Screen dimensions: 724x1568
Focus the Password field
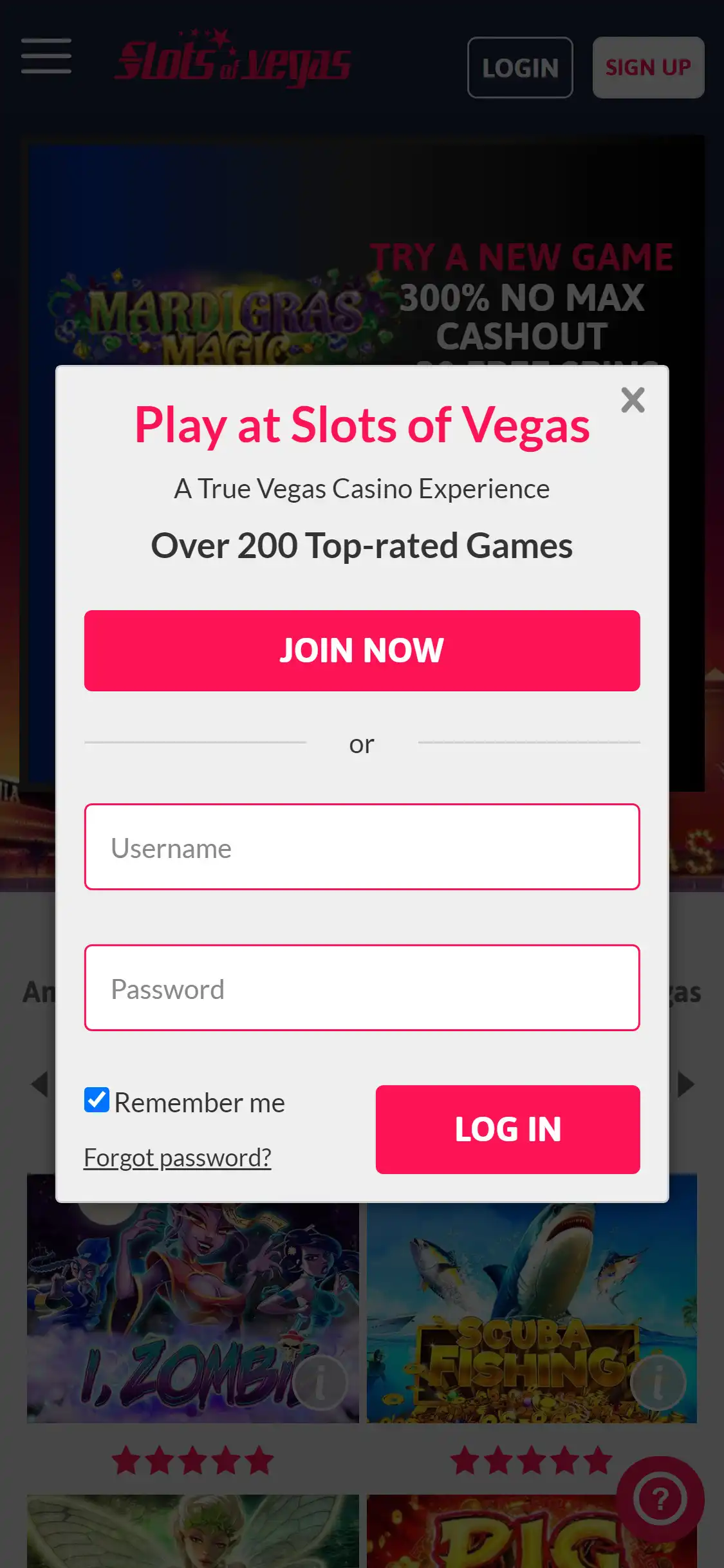pos(362,988)
